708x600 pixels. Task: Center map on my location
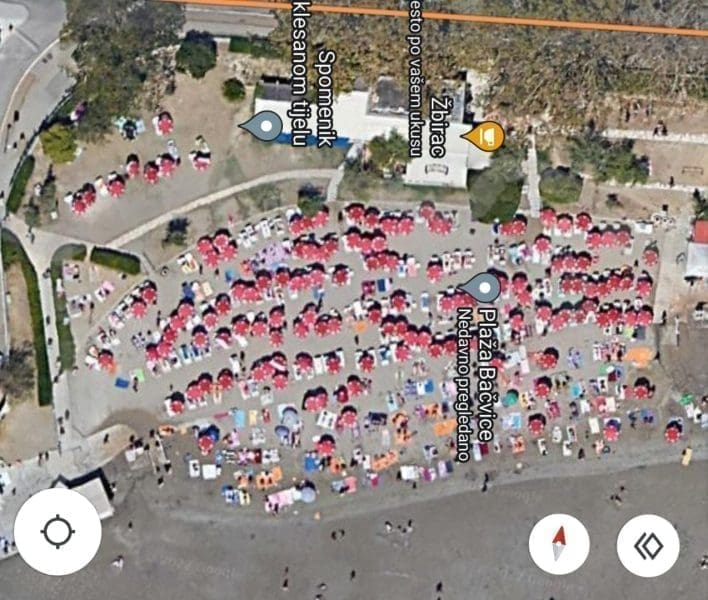pos(57,531)
